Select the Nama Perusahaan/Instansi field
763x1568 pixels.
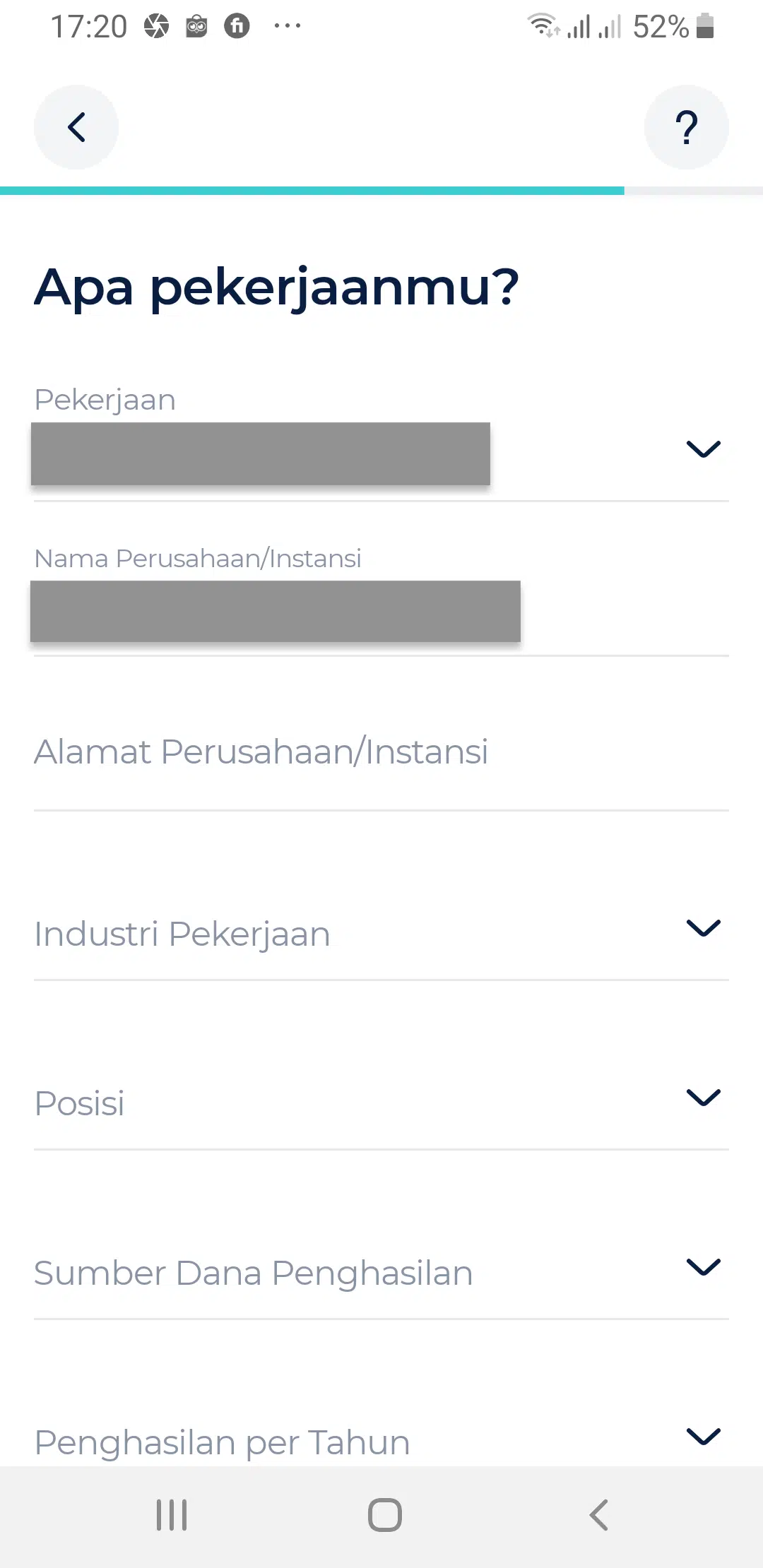[276, 612]
